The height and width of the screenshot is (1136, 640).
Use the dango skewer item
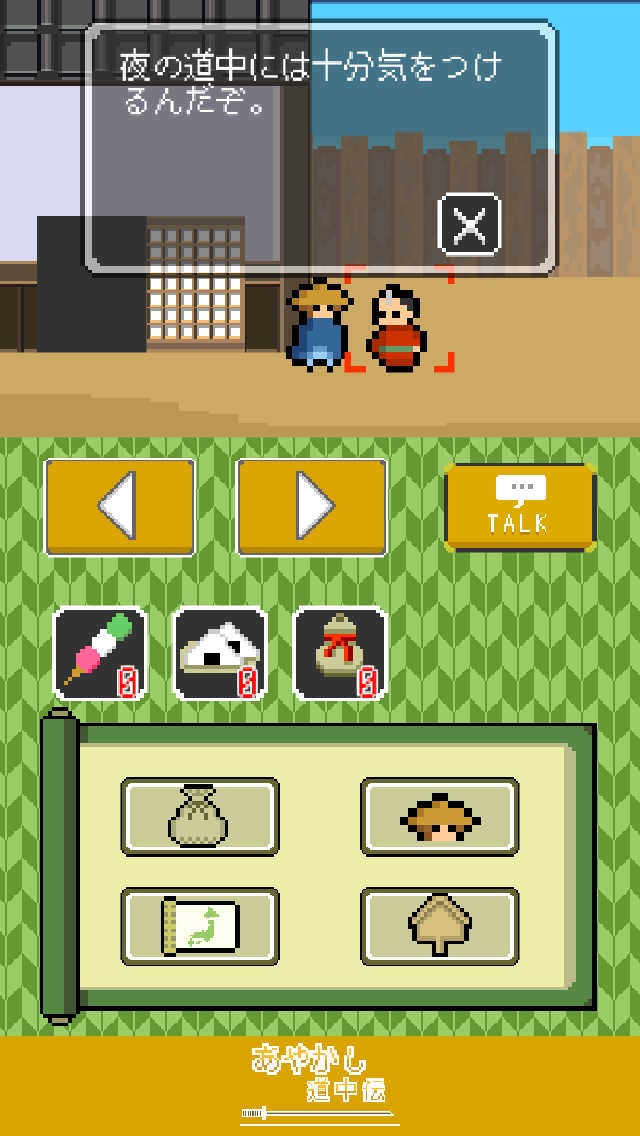100,653
